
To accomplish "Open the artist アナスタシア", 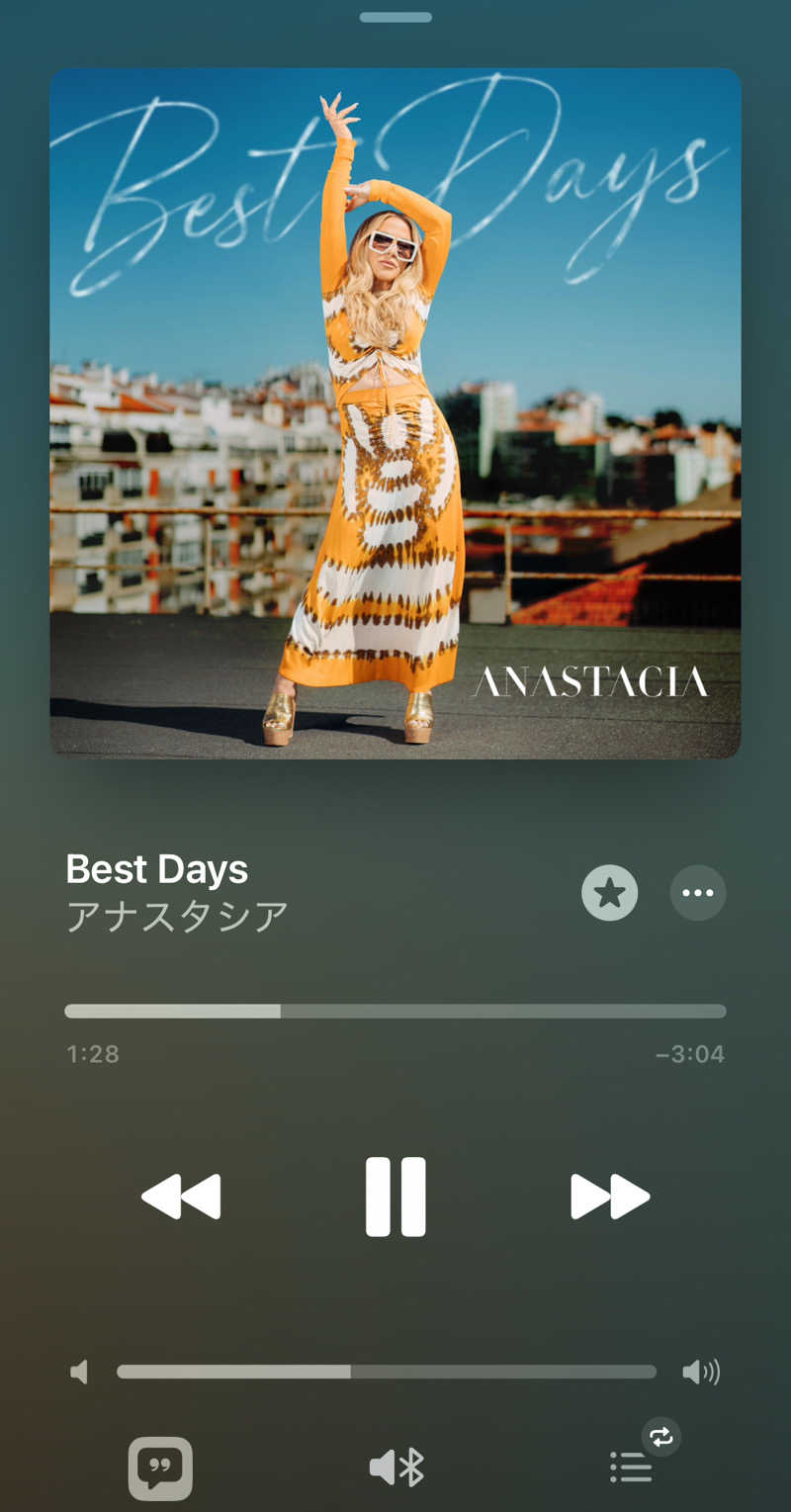I will tap(176, 916).
